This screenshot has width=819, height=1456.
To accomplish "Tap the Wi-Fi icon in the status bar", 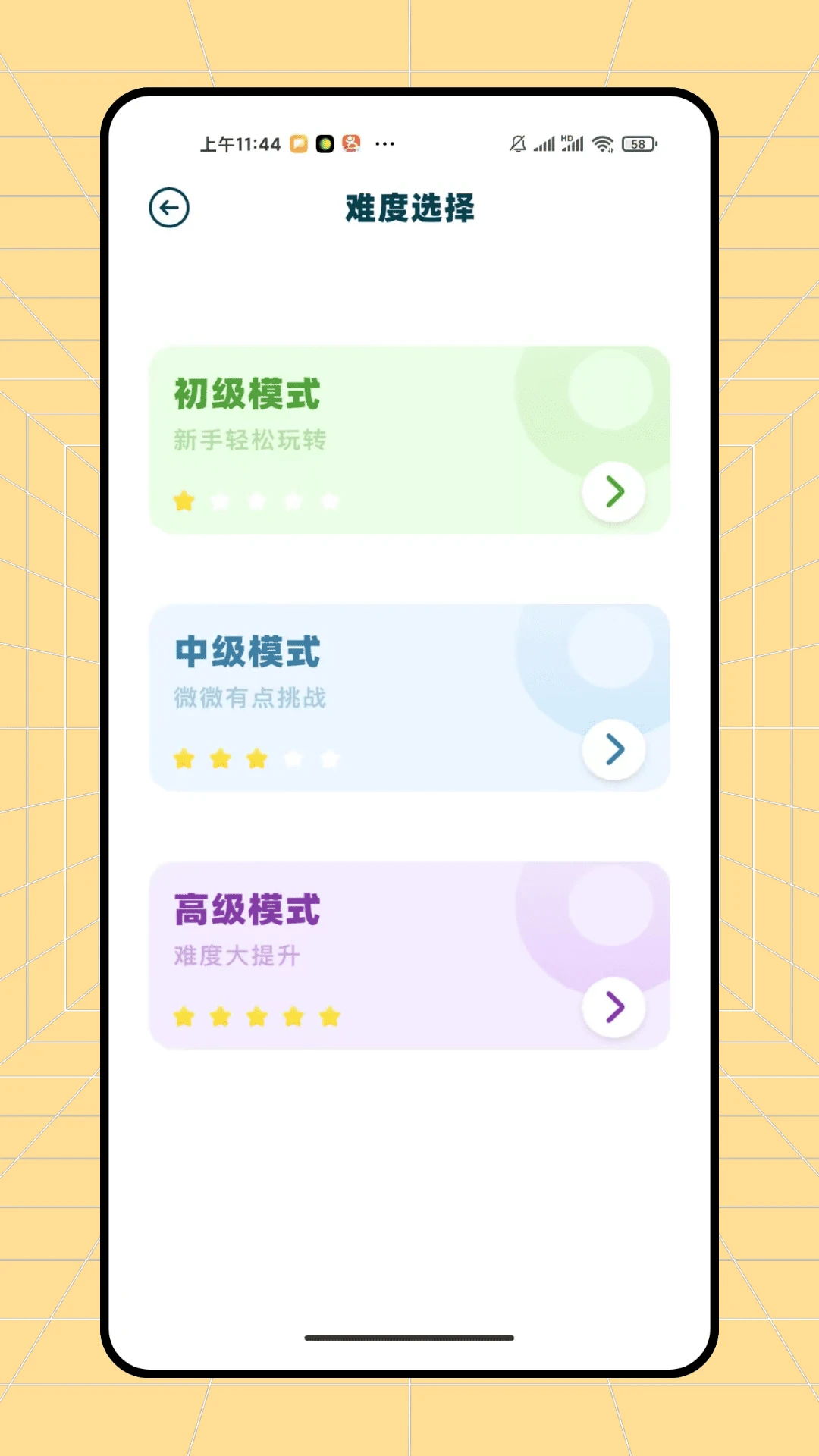I will tap(603, 143).
